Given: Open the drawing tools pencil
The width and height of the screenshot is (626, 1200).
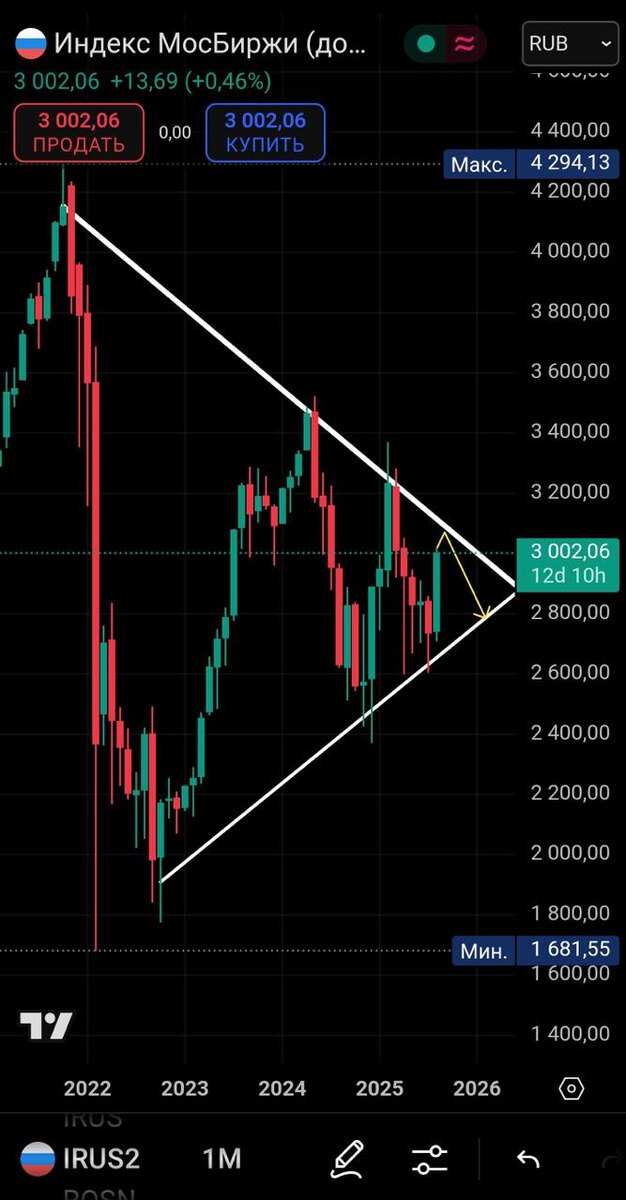Looking at the screenshot, I should 347,1159.
